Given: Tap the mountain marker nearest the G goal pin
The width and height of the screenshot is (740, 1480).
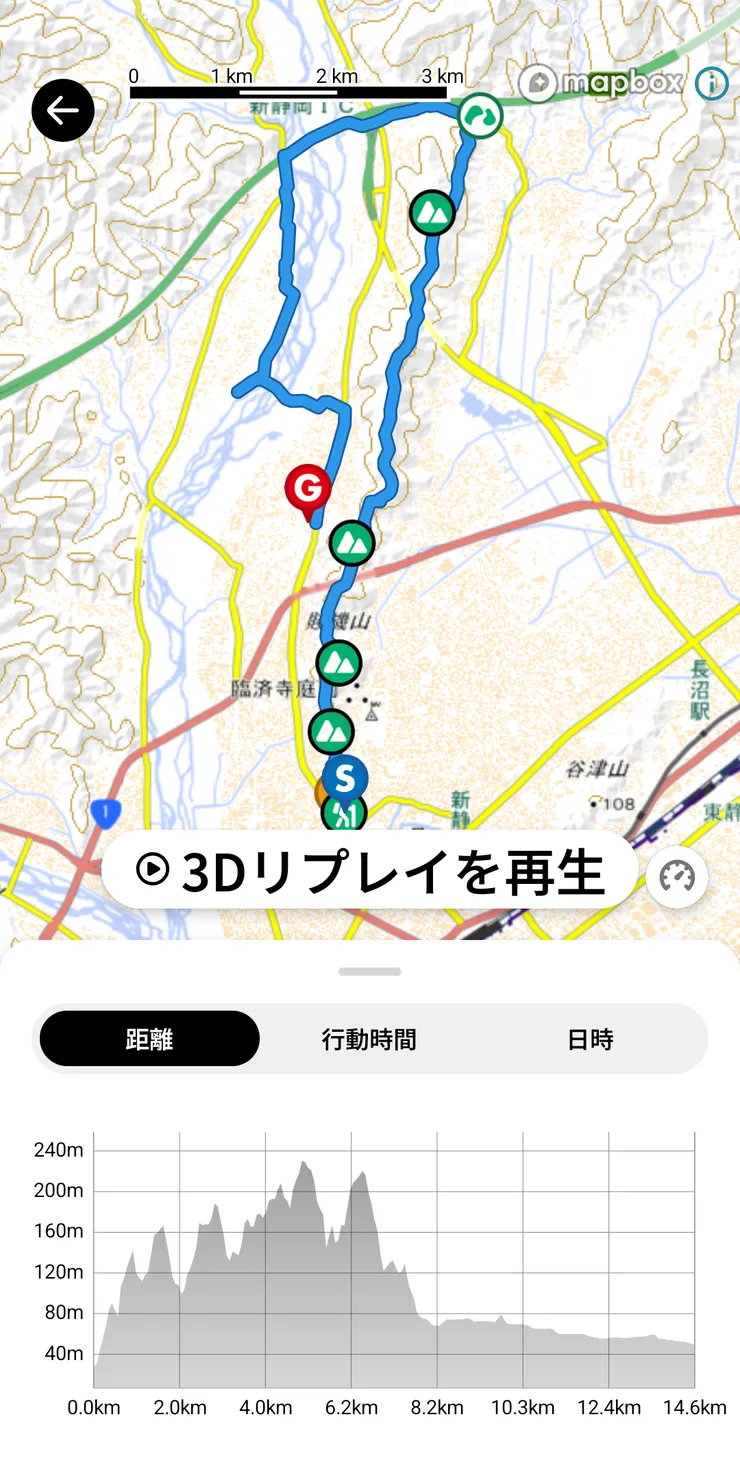Looking at the screenshot, I should pos(351,543).
